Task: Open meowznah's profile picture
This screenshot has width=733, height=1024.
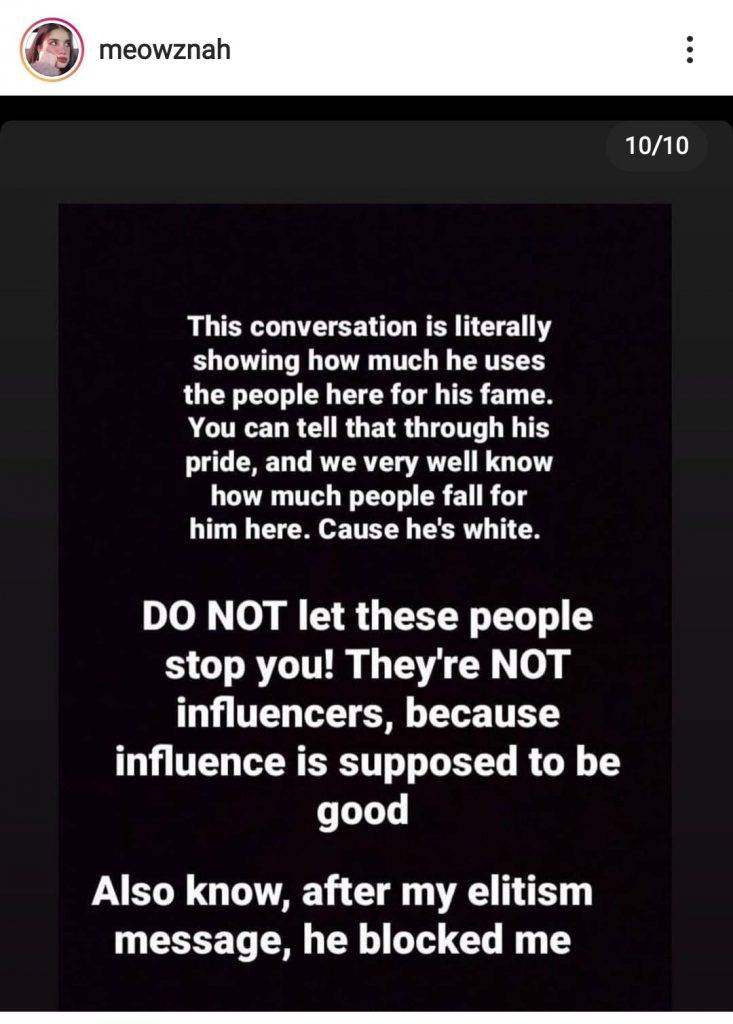Action: (x=52, y=49)
